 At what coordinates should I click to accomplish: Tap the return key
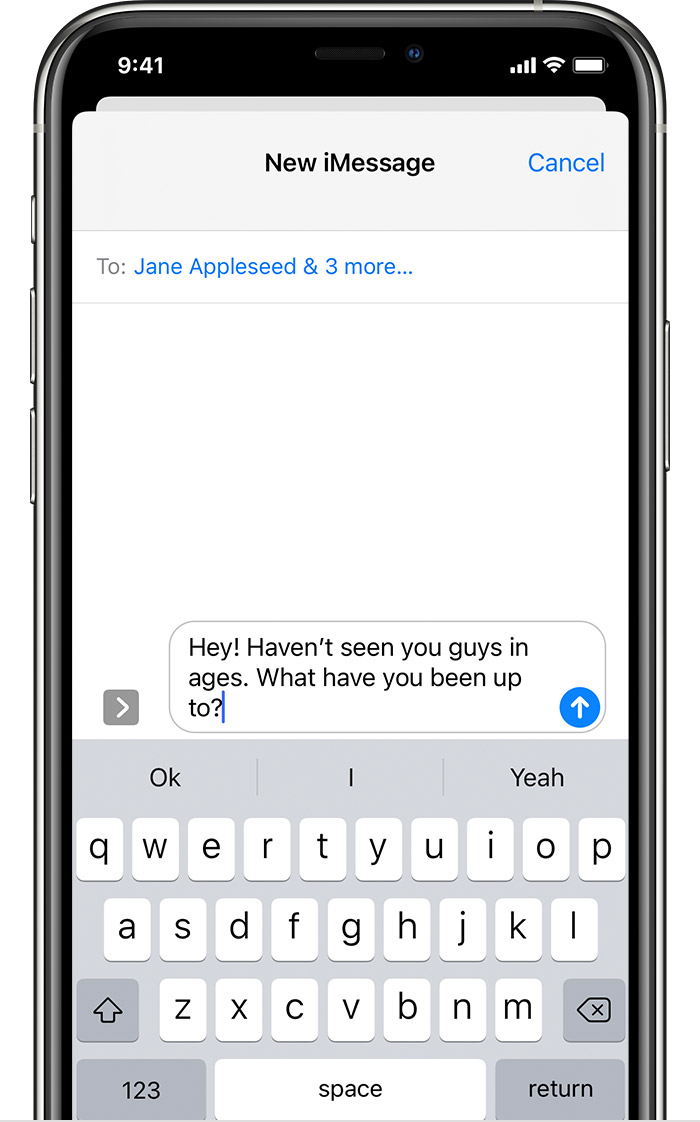(560, 1089)
